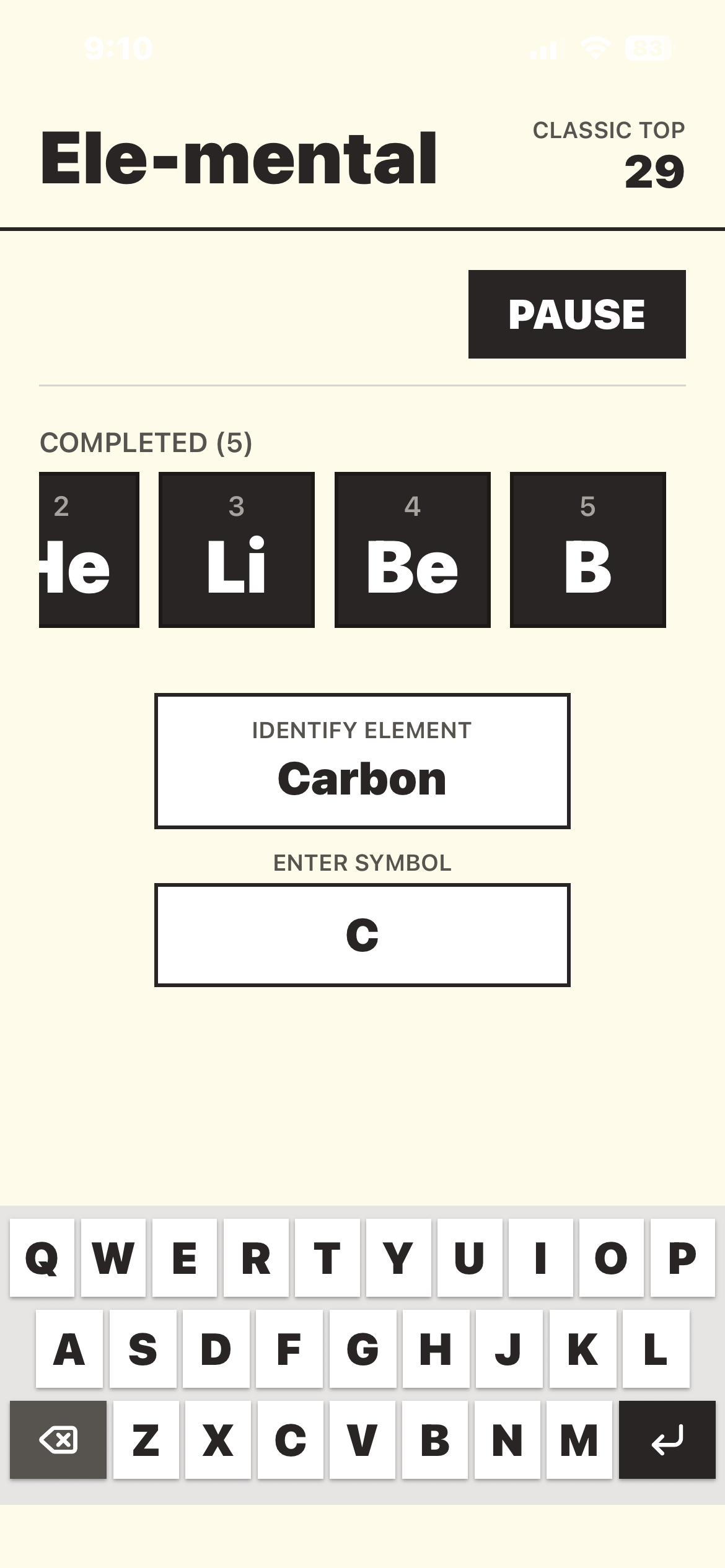
Task: Pause the game
Action: (x=577, y=314)
